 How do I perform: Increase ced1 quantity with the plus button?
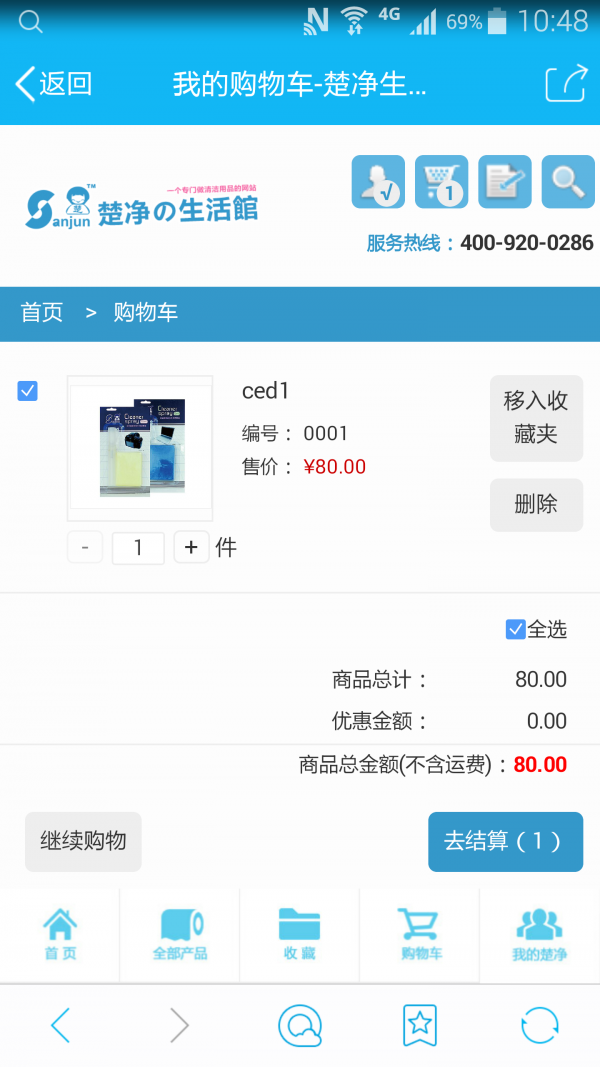(x=191, y=548)
